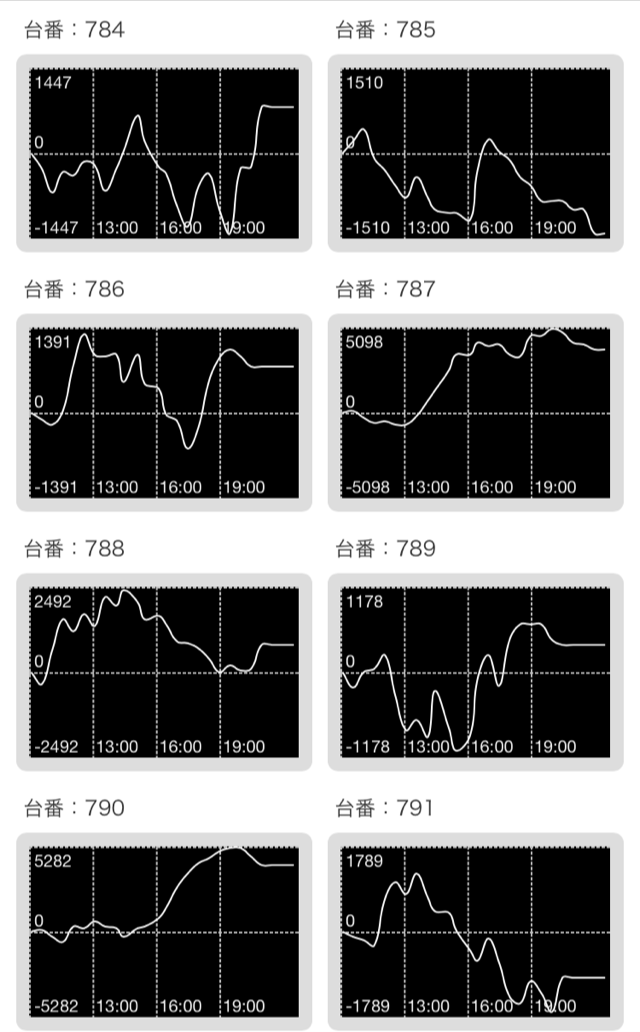Tap the graph card of machine 790
640x1032 pixels.
coord(164,931)
